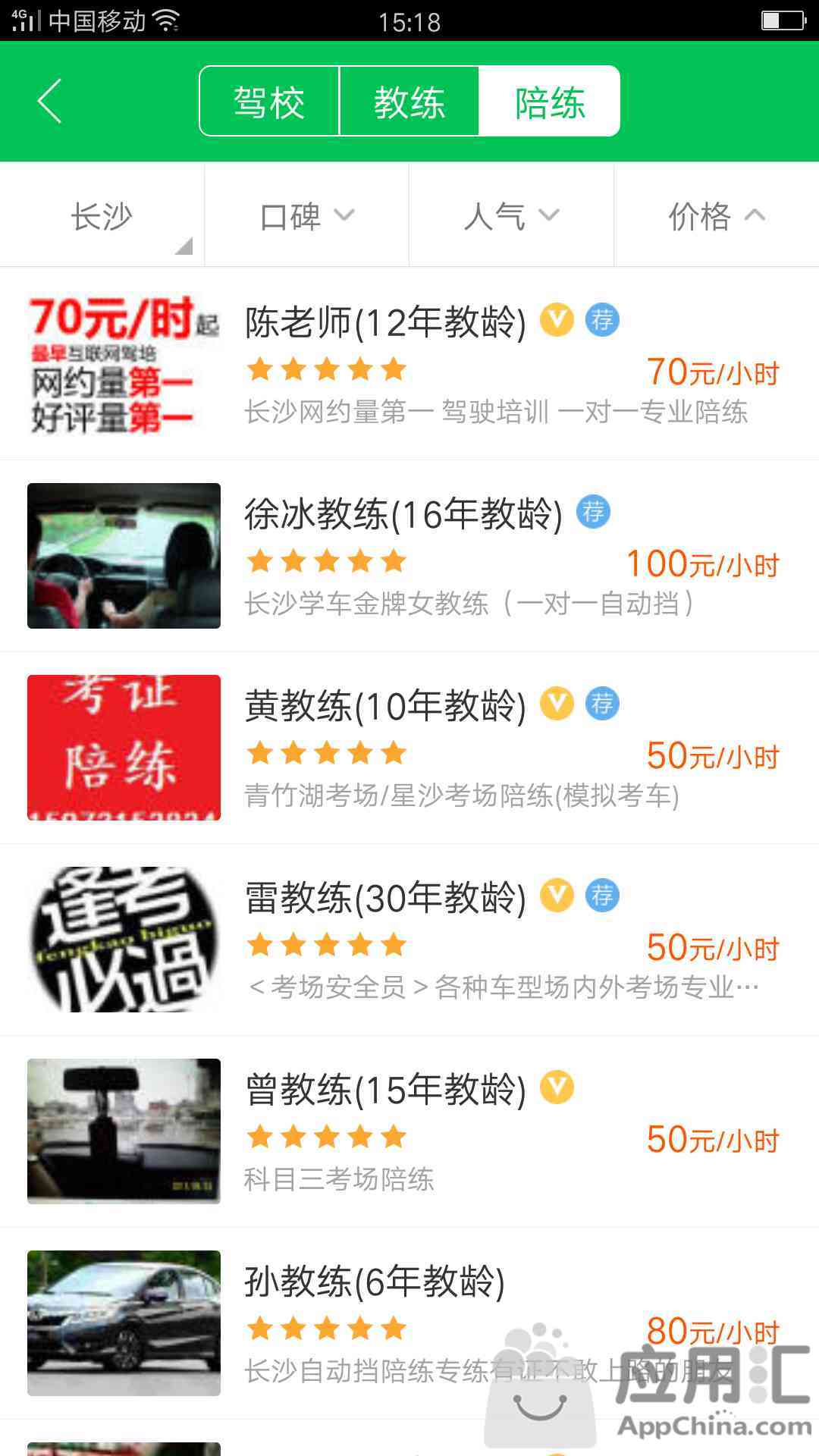819x1456 pixels.
Task: Open 徐冰教练 (16年教龄) listing
Action: [409, 556]
